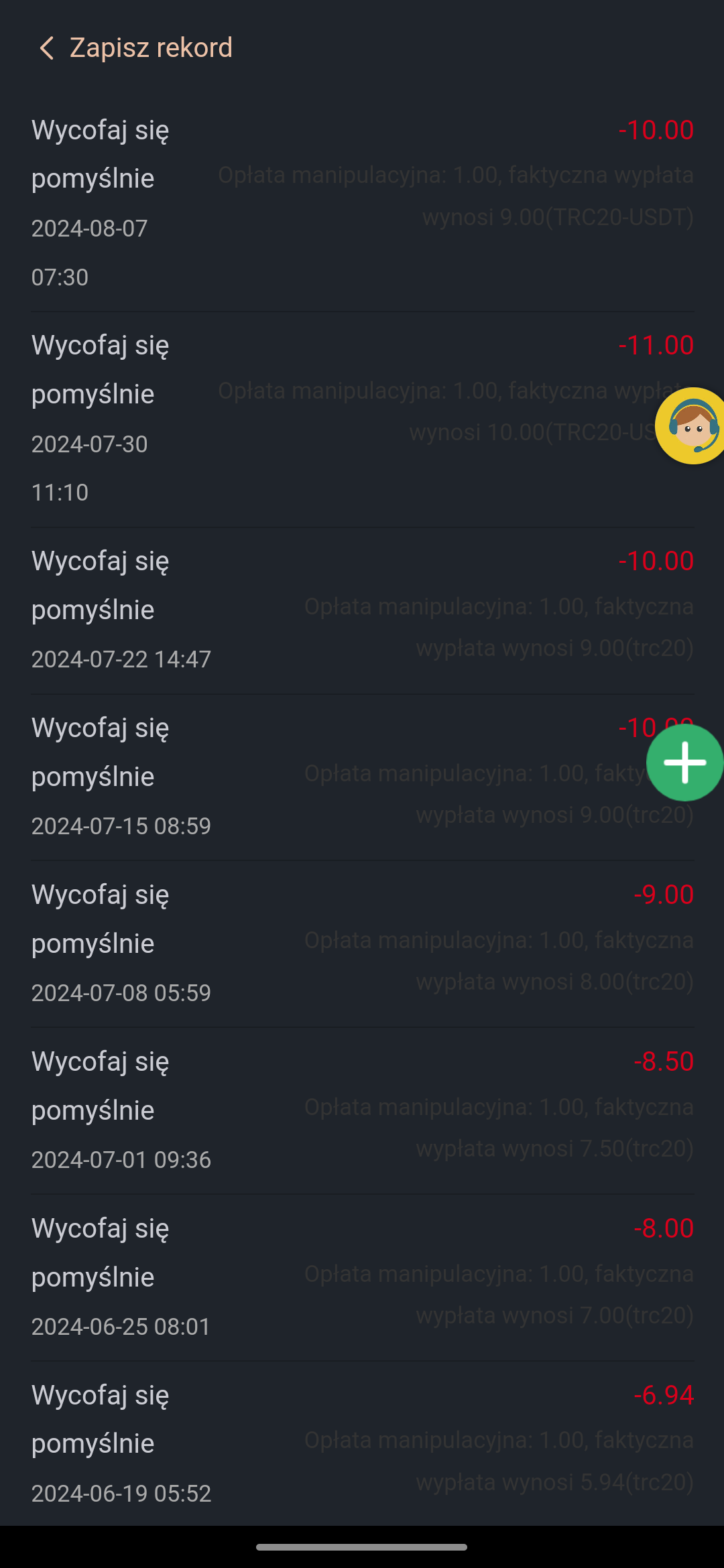724x1568 pixels.
Task: Tap the green plus floating button
Action: click(x=685, y=763)
